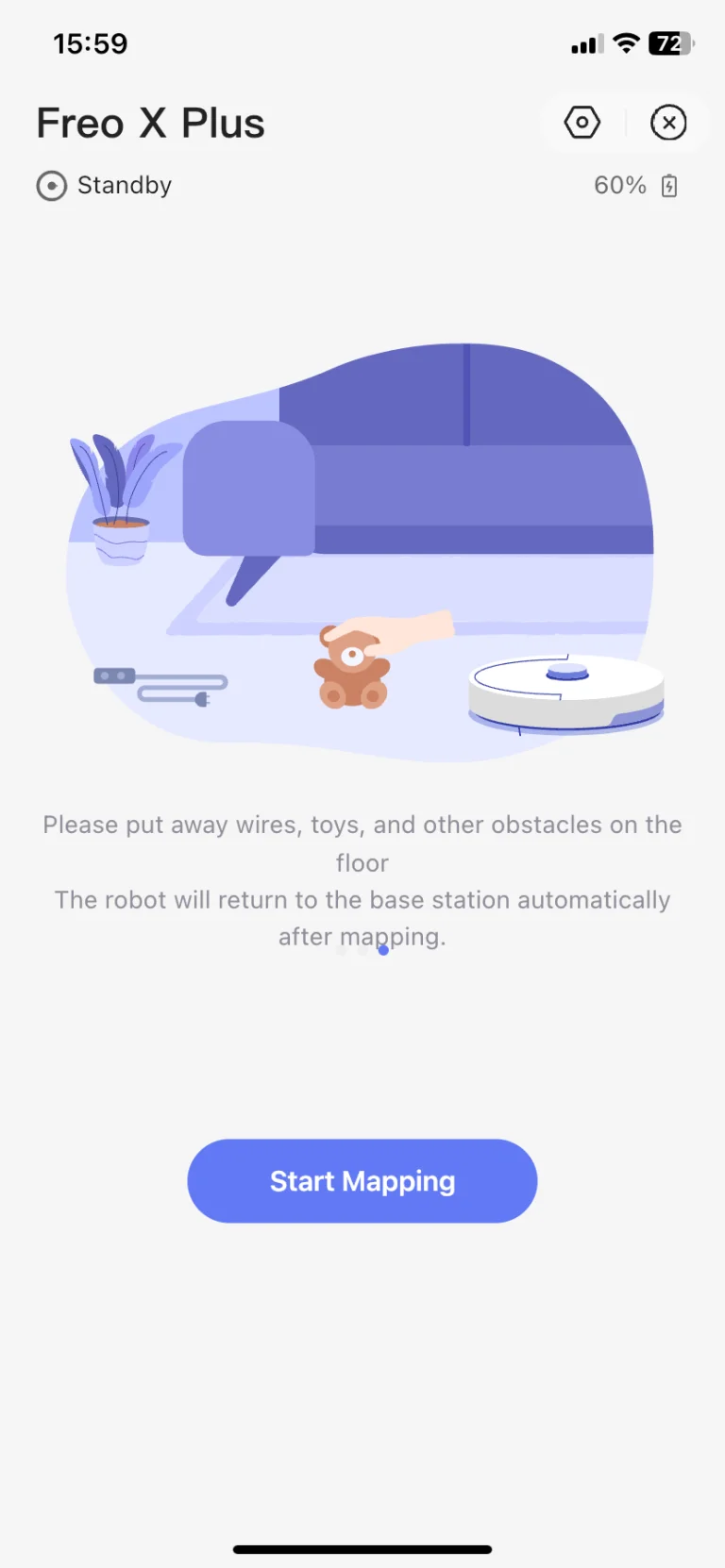Tap the charging battery icon beside 60%
The image size is (725, 1568).
669,186
